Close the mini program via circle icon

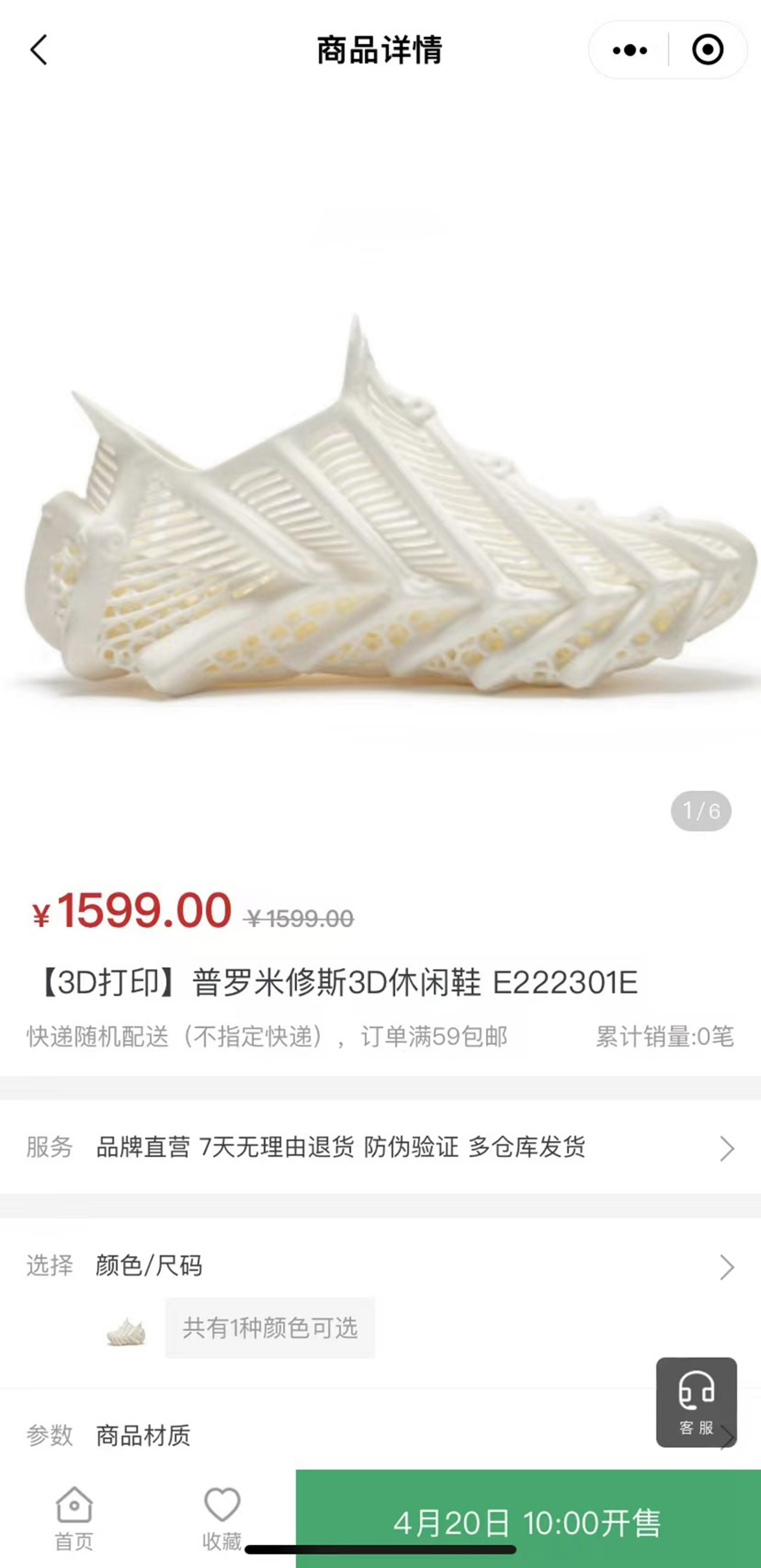coord(708,50)
